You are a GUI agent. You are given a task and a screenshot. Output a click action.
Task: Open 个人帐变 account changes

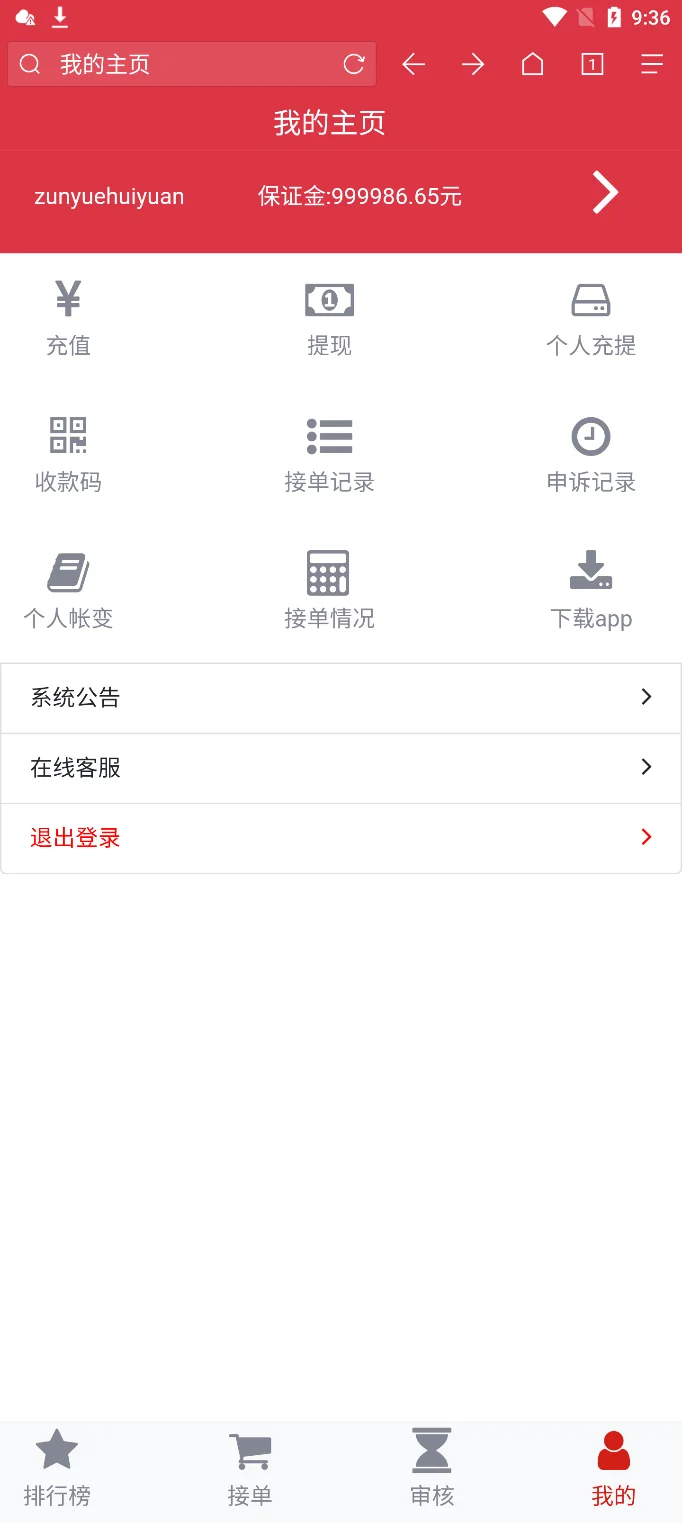68,591
